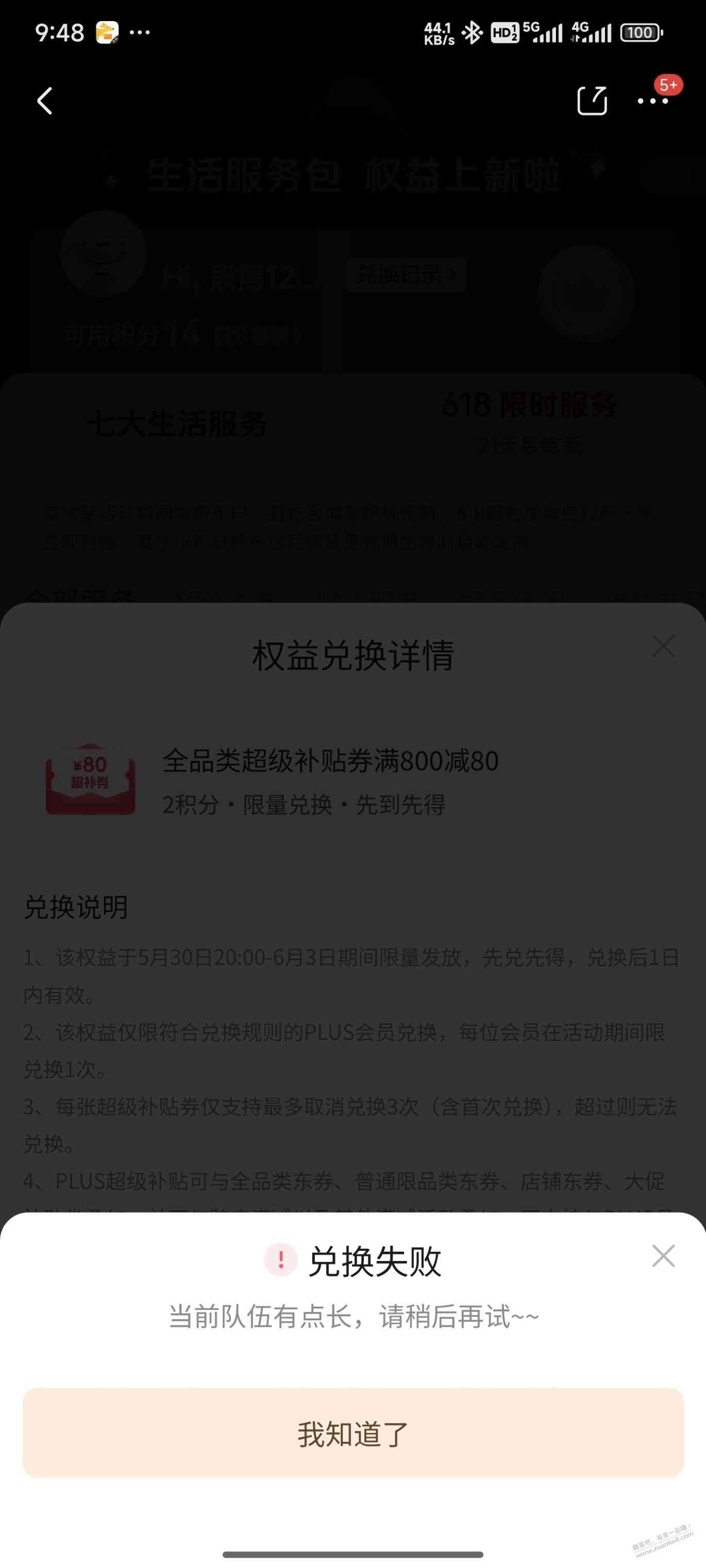Viewport: 706px width, 1568px height.
Task: Close the 权益兑换详情 sheet
Action: 663,646
